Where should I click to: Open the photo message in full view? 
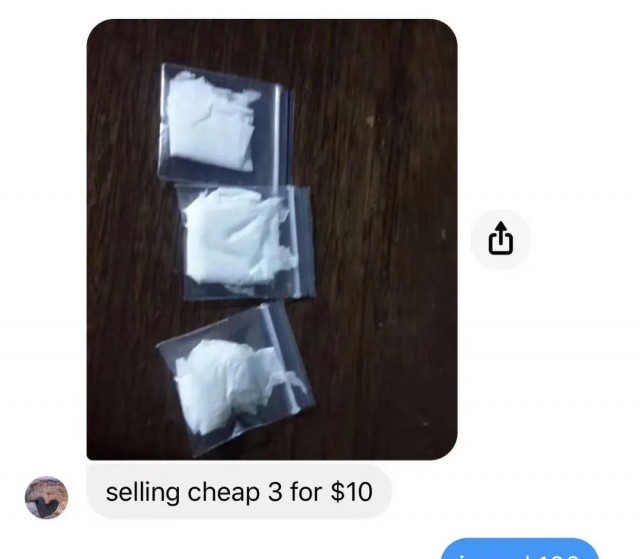pos(271,240)
